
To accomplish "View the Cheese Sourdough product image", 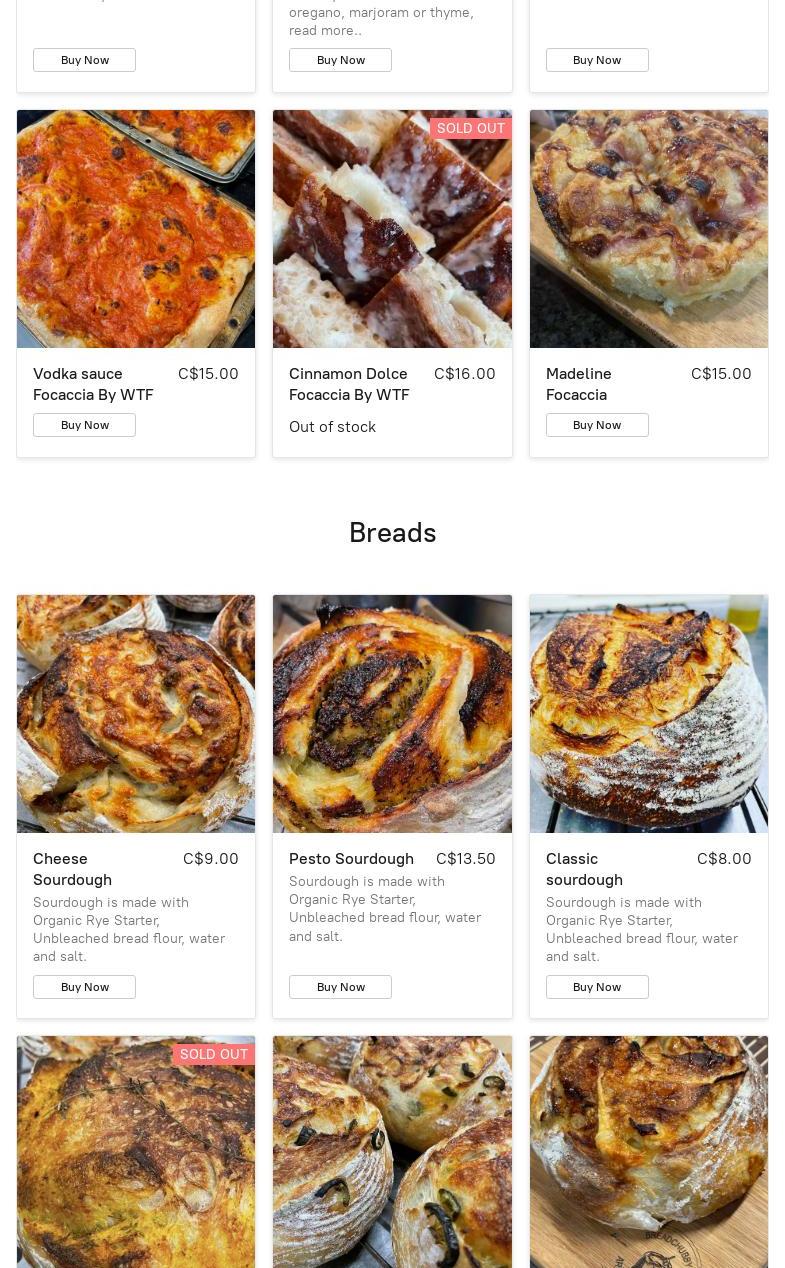I will coord(136,714).
